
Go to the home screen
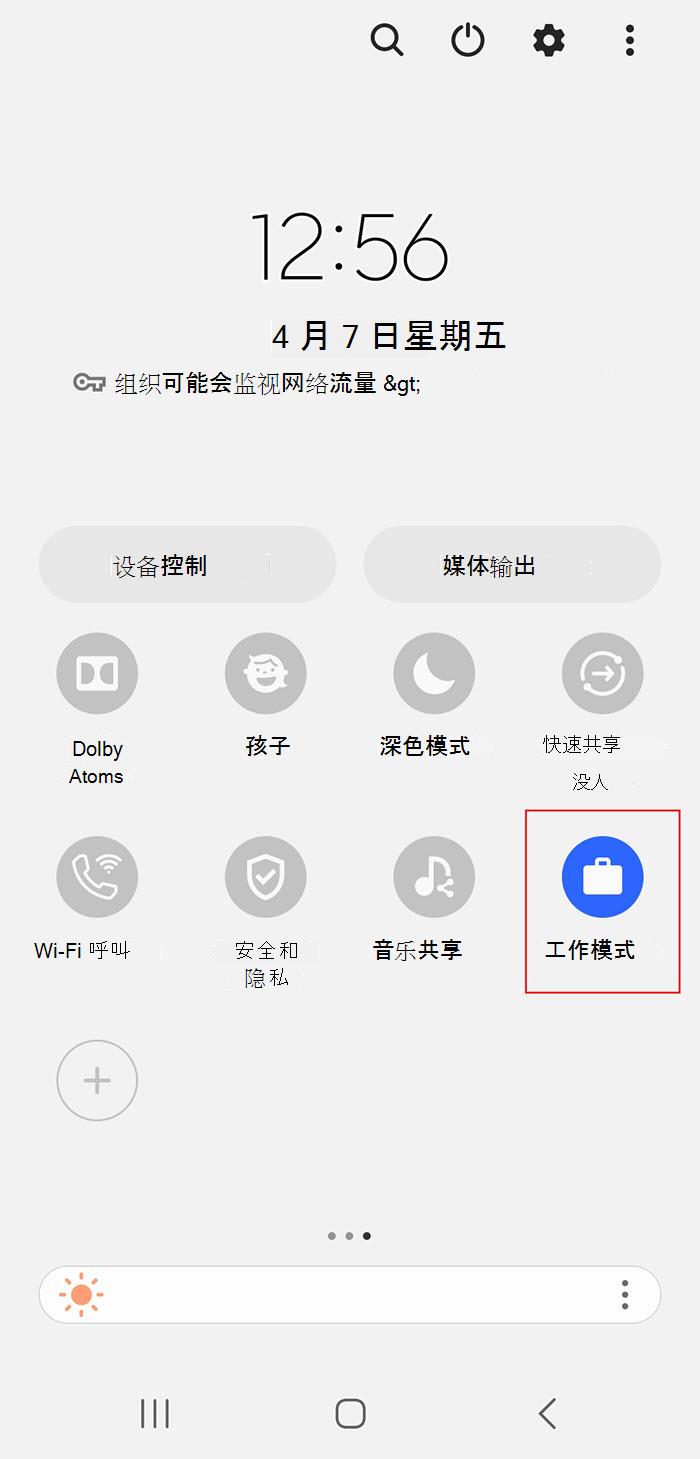pyautogui.click(x=350, y=1413)
